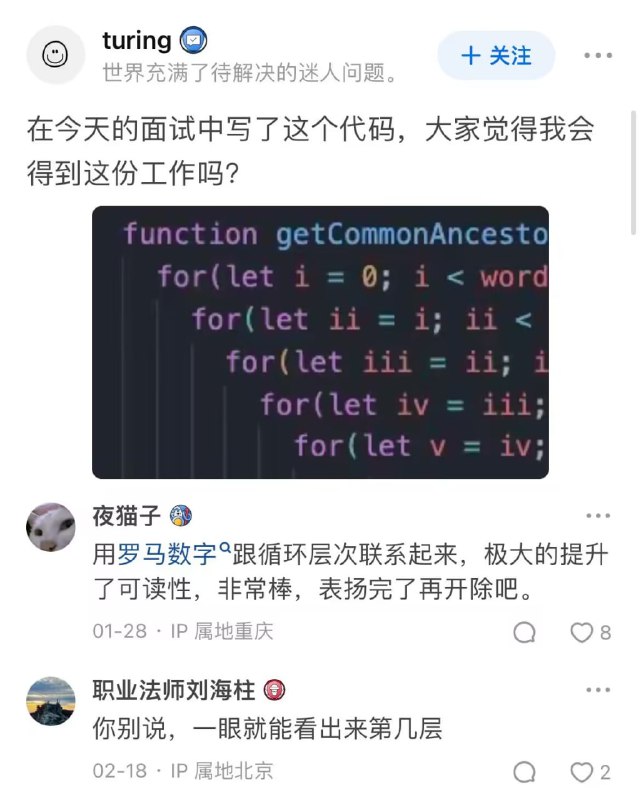Follow turing with the 关注 button

496,55
